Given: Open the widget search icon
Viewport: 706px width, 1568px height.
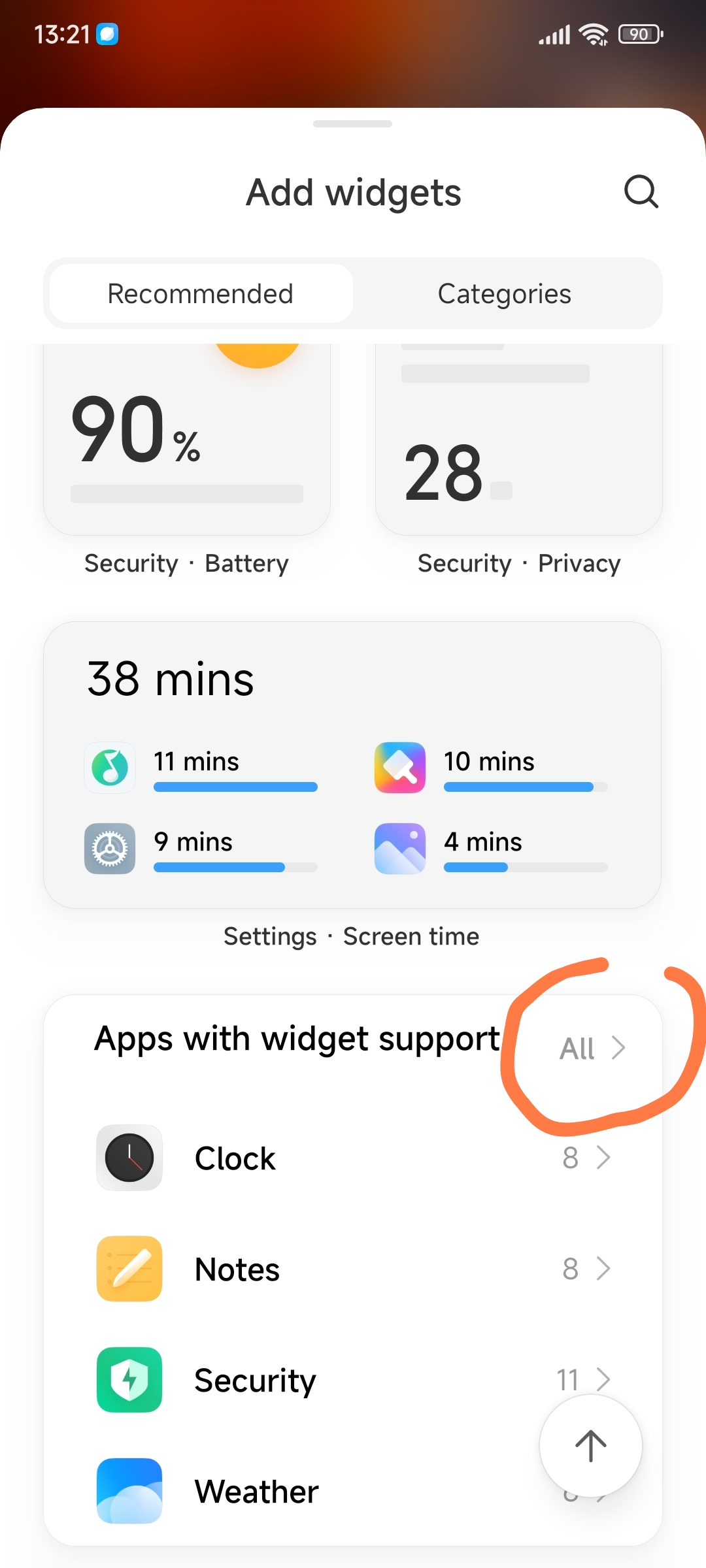Looking at the screenshot, I should click(641, 192).
